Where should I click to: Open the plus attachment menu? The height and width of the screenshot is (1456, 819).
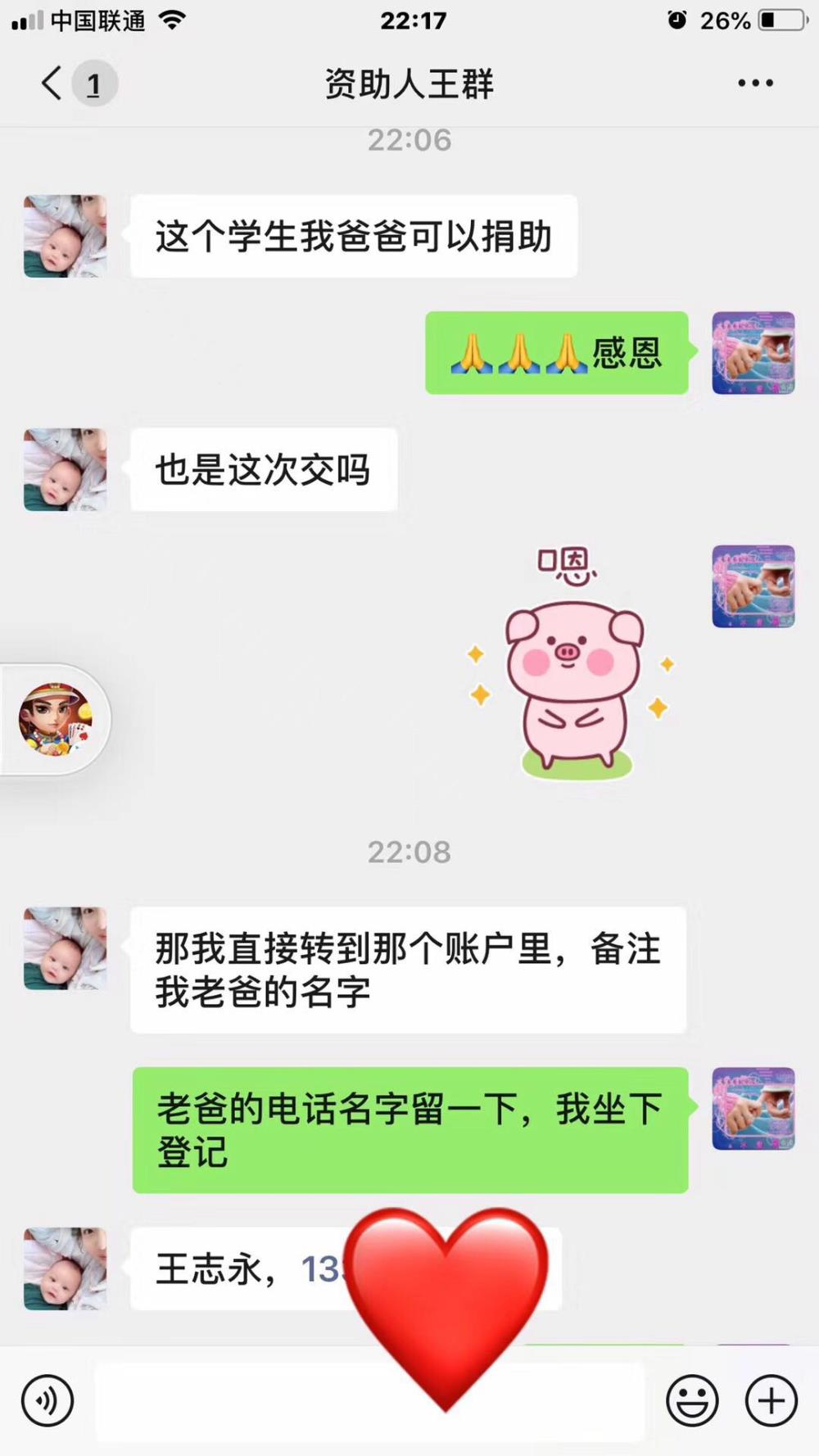[771, 1401]
